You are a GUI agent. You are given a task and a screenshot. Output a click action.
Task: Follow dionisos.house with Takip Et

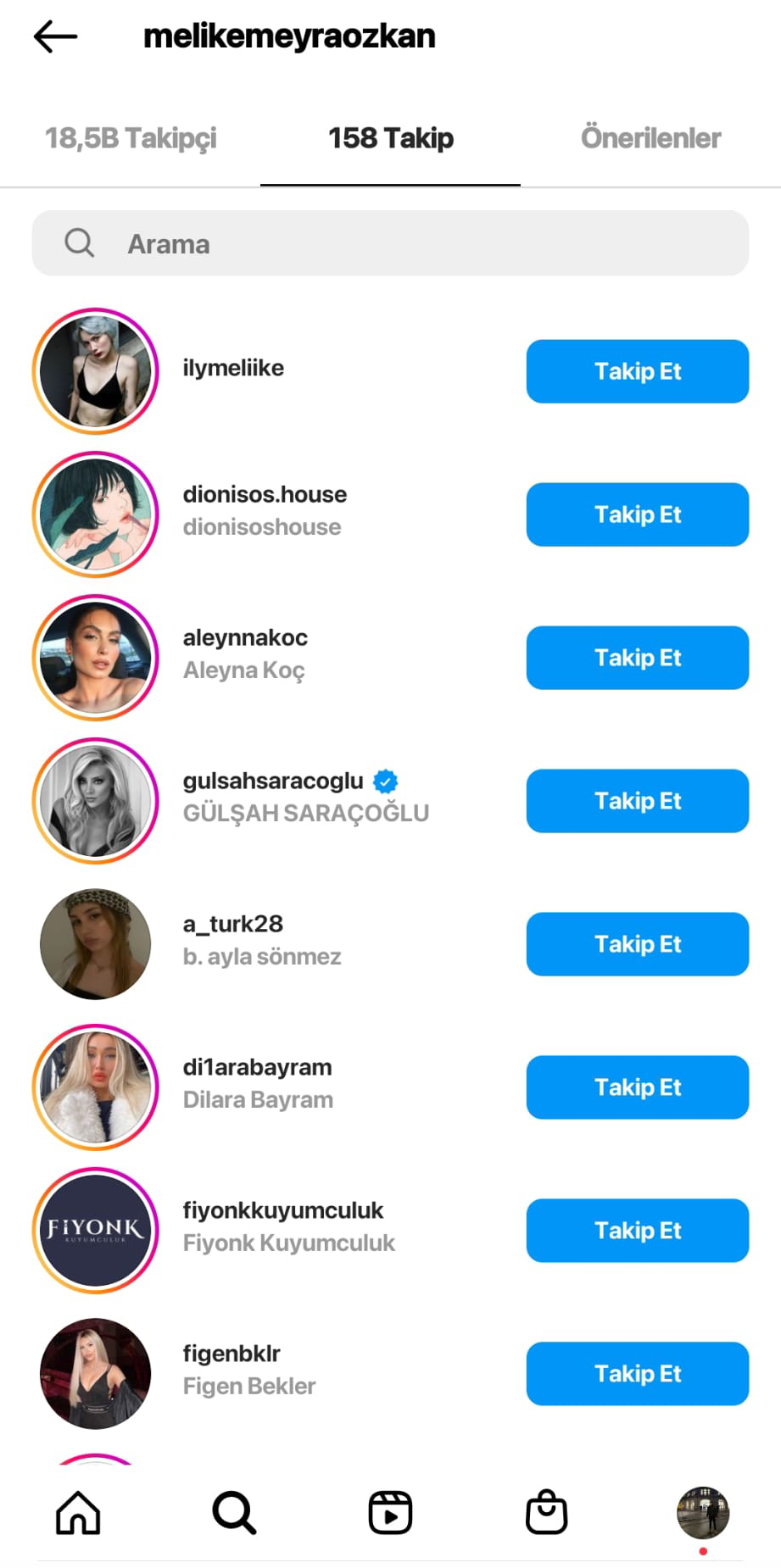tap(637, 514)
